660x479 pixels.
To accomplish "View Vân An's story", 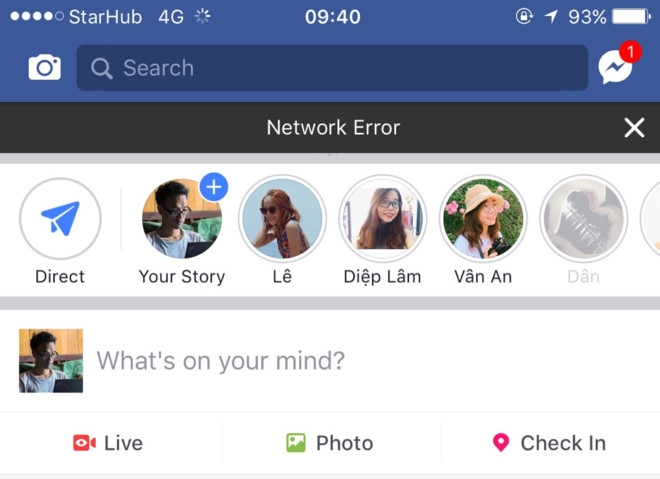I will pyautogui.click(x=483, y=219).
